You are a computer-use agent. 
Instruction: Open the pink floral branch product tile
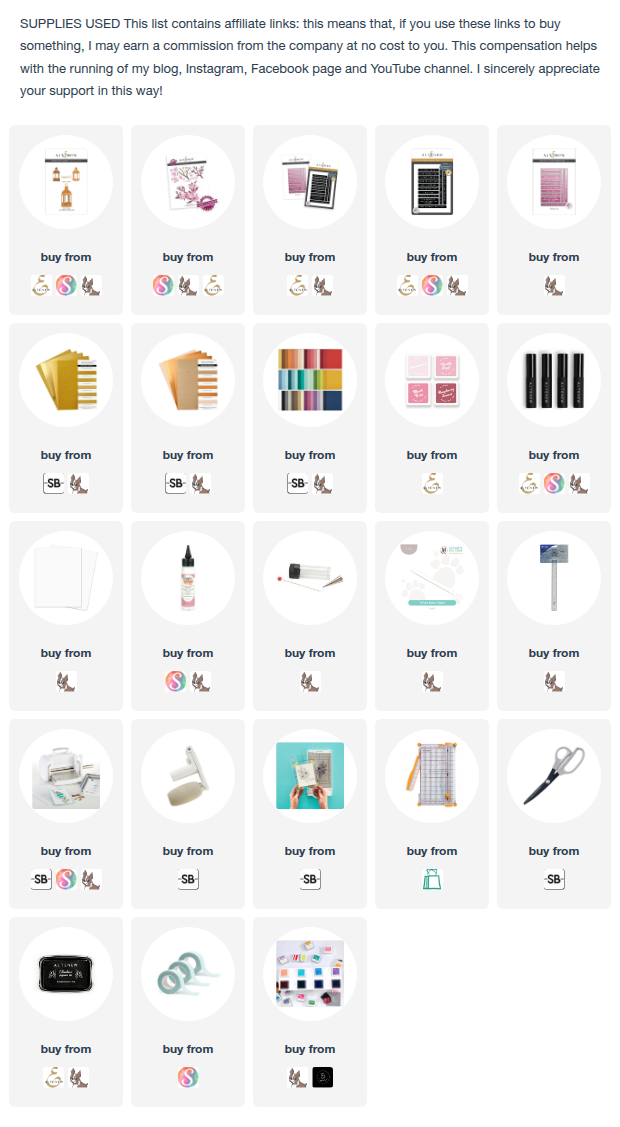click(188, 182)
